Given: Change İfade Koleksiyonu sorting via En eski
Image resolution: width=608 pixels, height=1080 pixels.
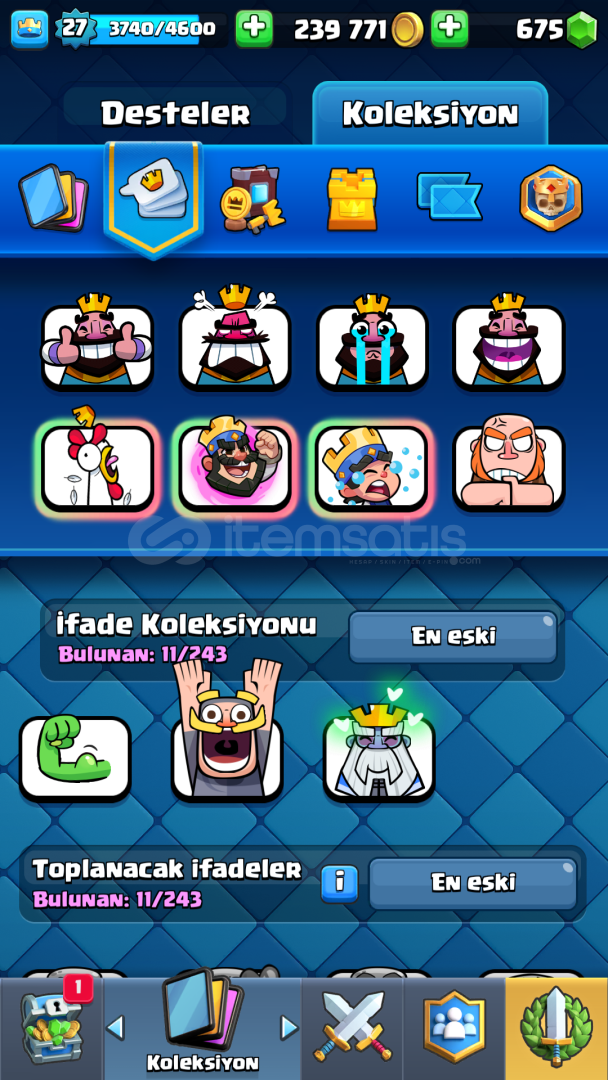Looking at the screenshot, I should point(453,636).
